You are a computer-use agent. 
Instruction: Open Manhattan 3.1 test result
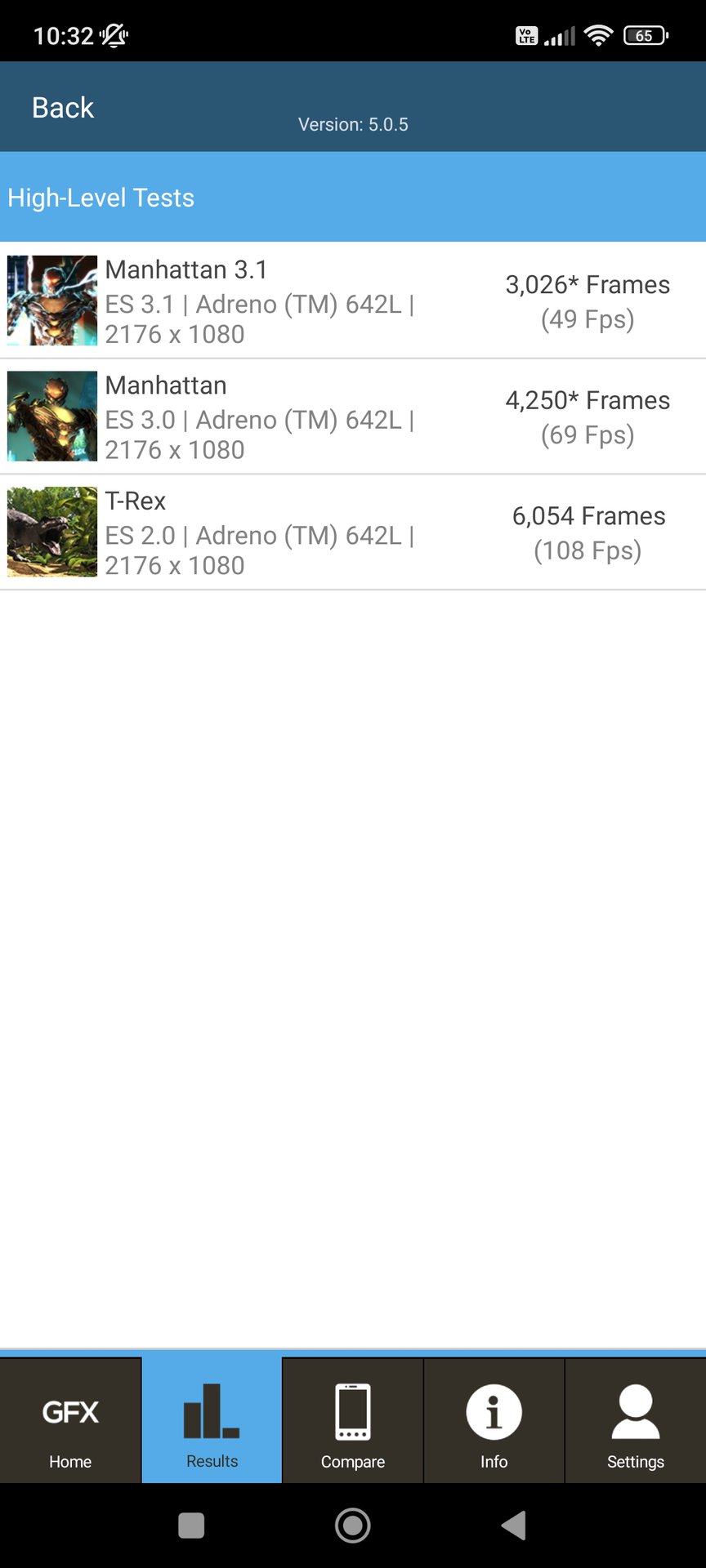click(x=352, y=301)
